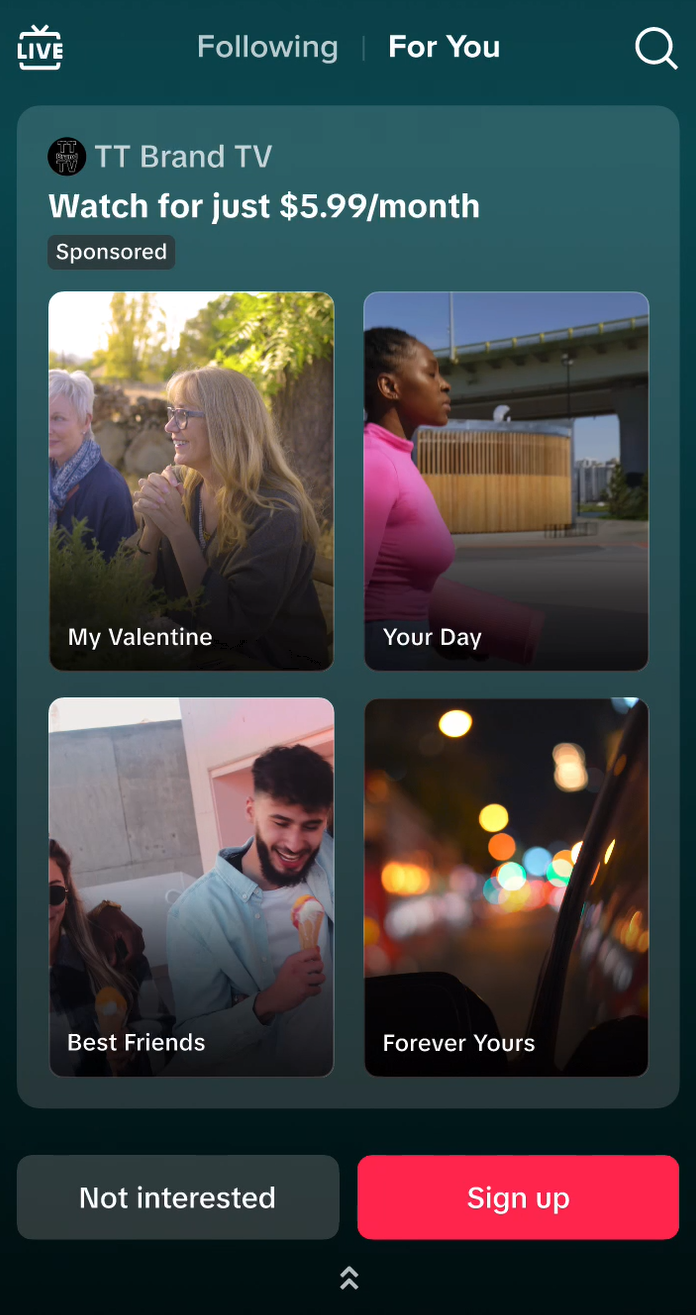Tap the double up-arrow chevron
696x1315 pixels.
[x=348, y=1277]
